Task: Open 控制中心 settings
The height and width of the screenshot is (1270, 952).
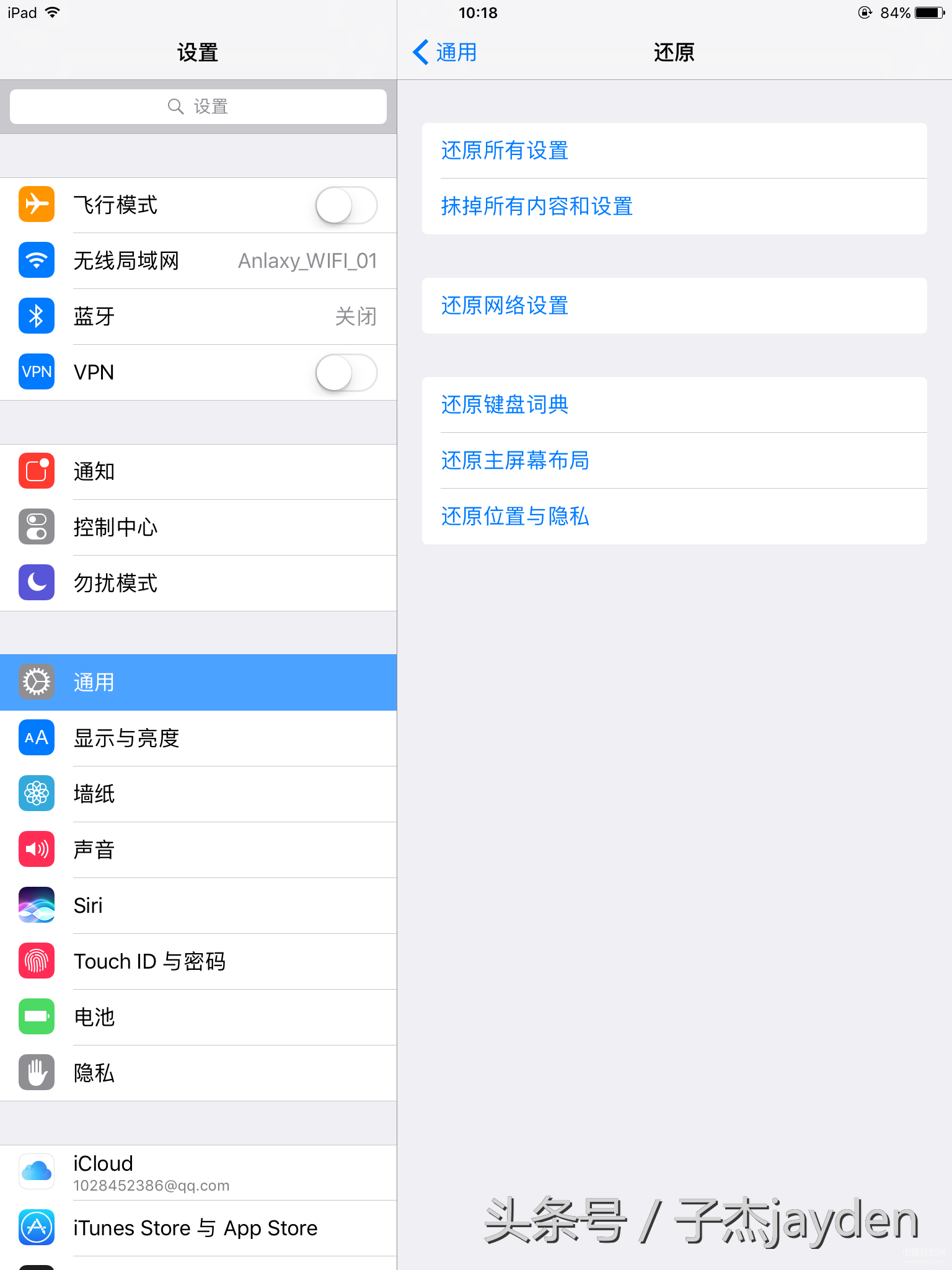Action: tap(198, 528)
